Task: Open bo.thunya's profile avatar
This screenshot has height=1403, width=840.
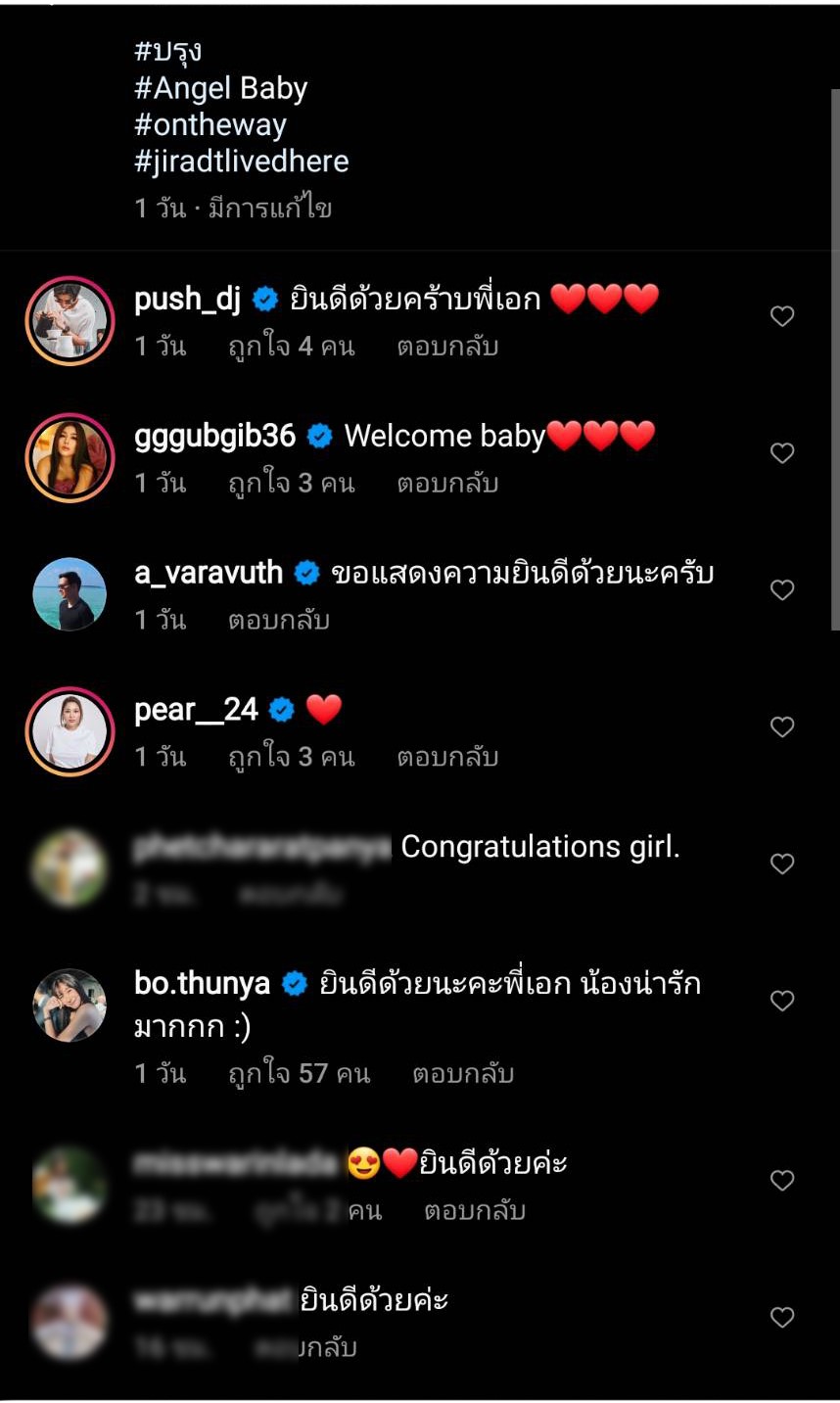Action: click(70, 1005)
